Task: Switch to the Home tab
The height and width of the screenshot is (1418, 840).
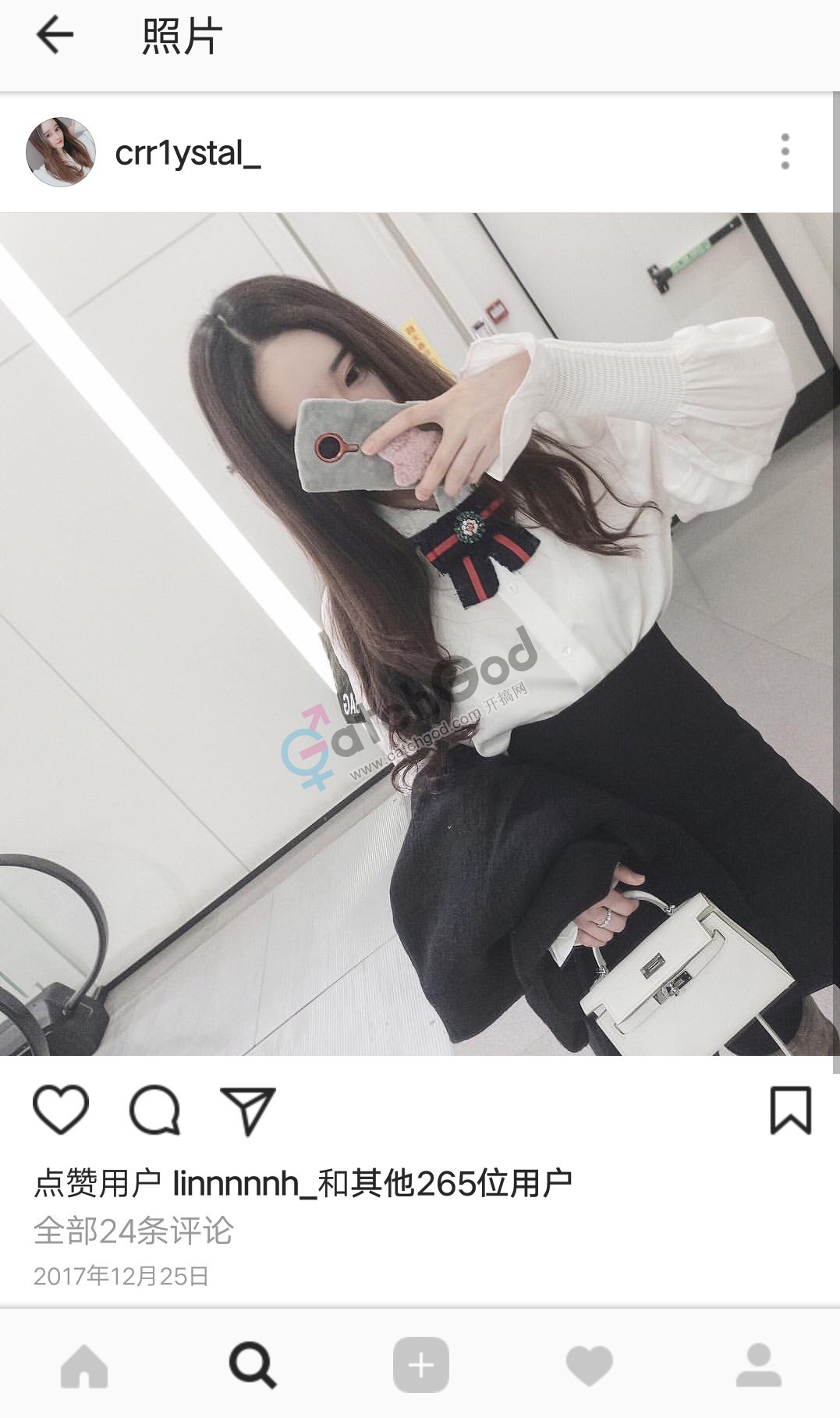Action: (x=84, y=1365)
